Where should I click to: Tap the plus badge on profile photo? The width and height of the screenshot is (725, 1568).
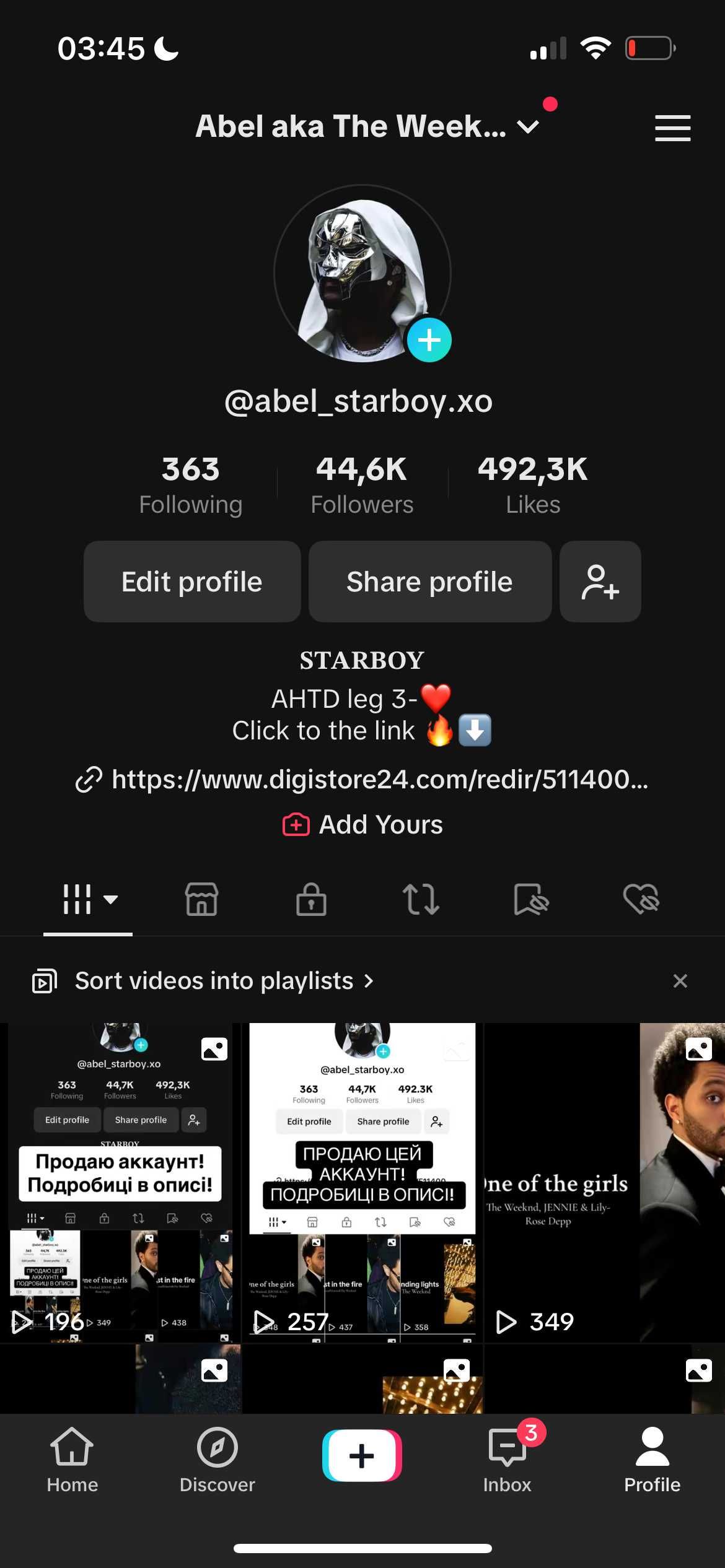[x=429, y=340]
